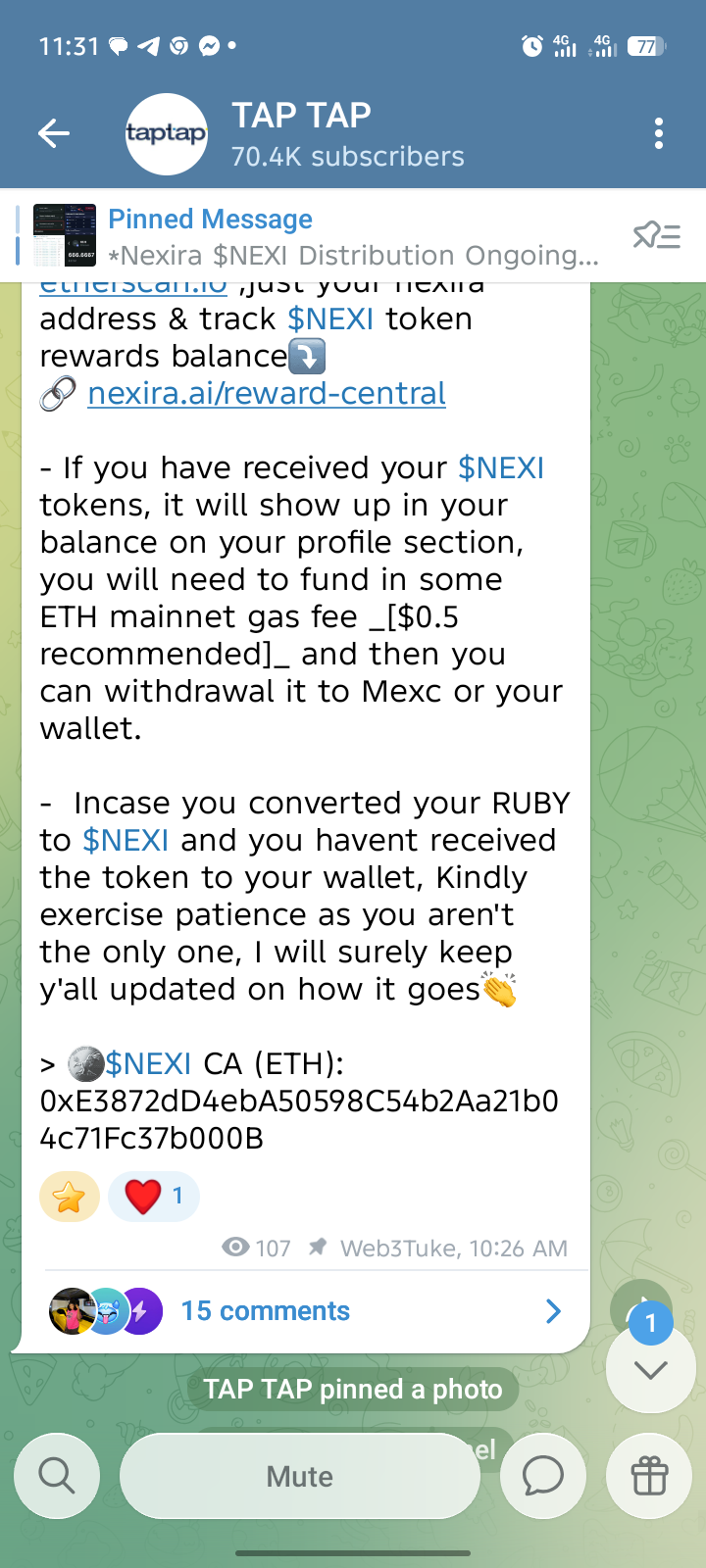Screen dimensions: 706x1568
Task: Tap the $NEXI CA (ETH) cashtag
Action: [147, 1063]
